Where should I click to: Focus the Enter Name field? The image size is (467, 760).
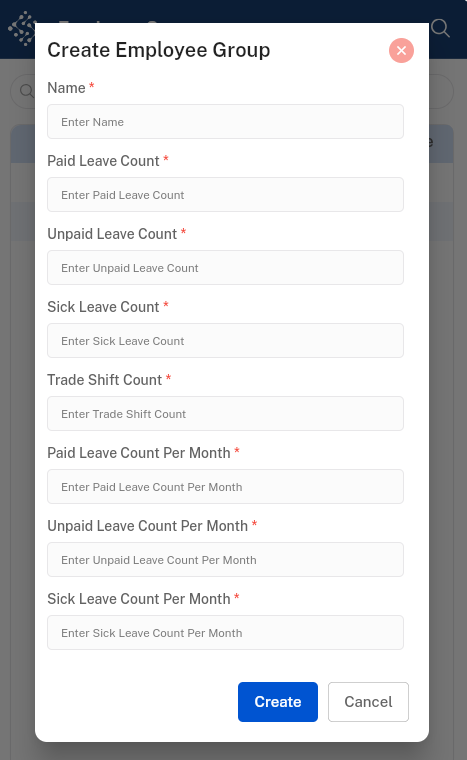pyautogui.click(x=225, y=122)
